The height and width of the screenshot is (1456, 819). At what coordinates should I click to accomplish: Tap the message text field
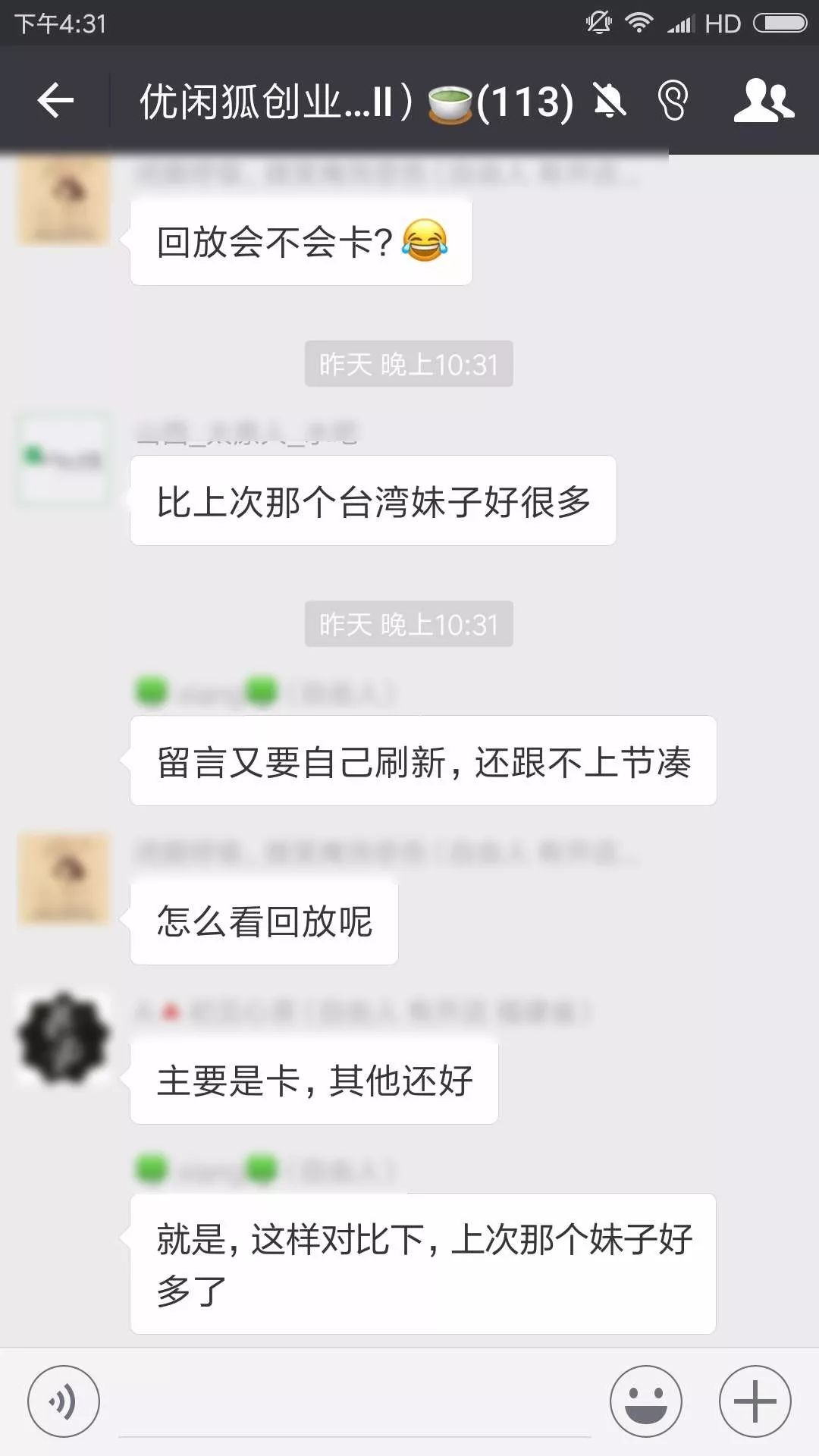[355, 1403]
